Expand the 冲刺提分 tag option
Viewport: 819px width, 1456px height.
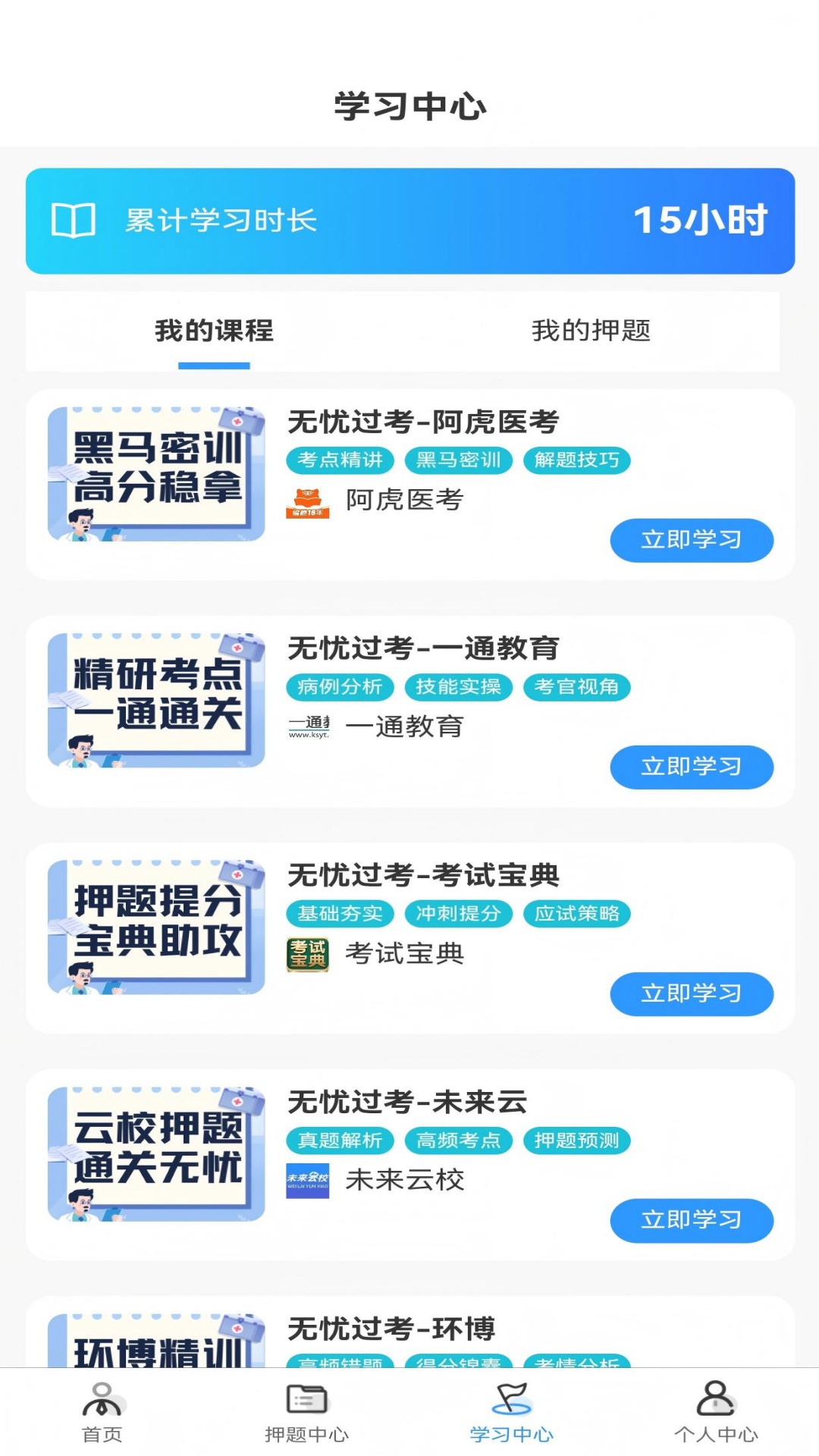click(458, 914)
